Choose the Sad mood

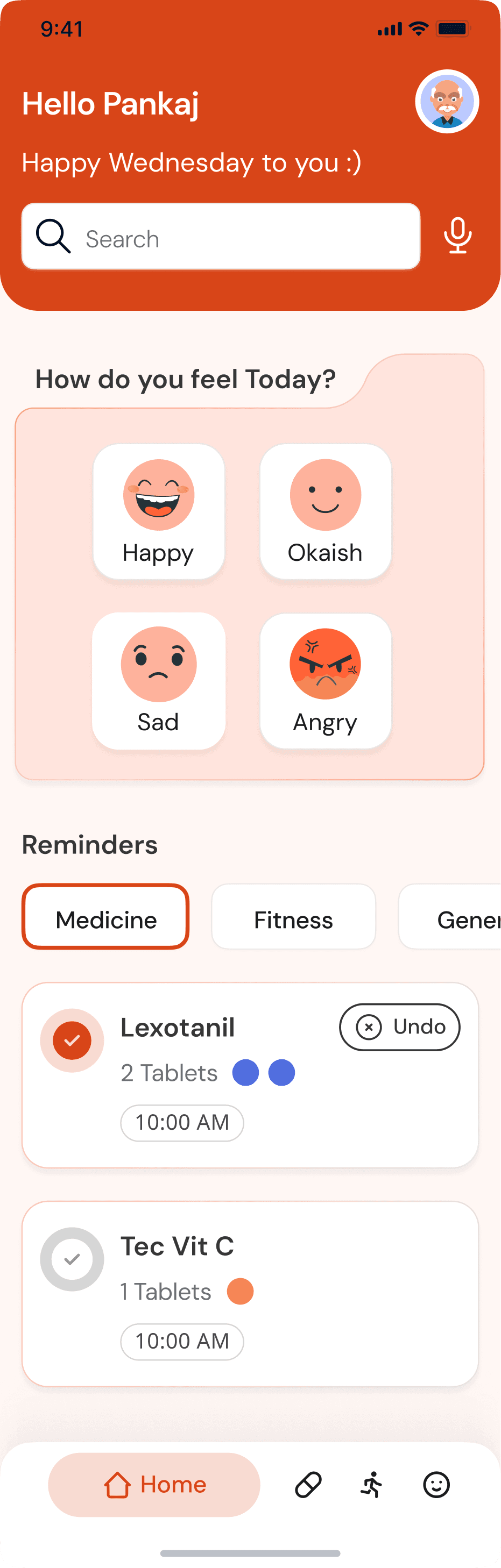click(158, 681)
